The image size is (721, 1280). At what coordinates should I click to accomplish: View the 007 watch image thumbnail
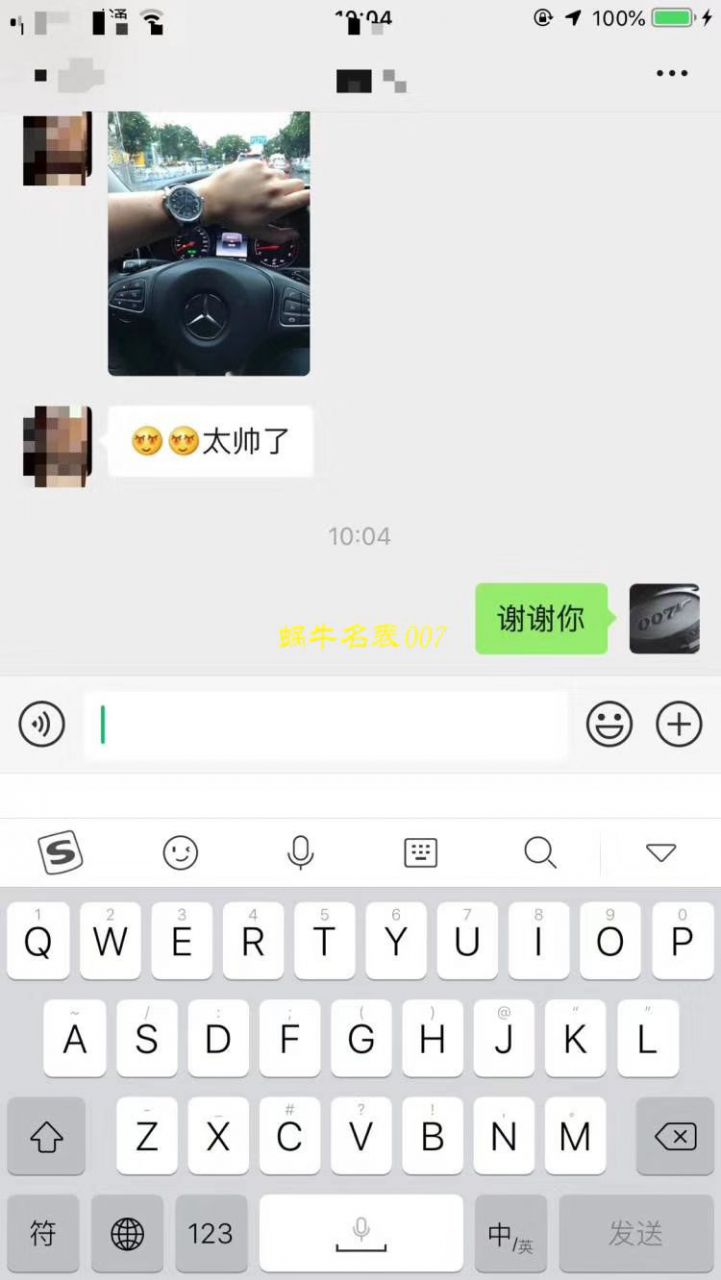[663, 619]
